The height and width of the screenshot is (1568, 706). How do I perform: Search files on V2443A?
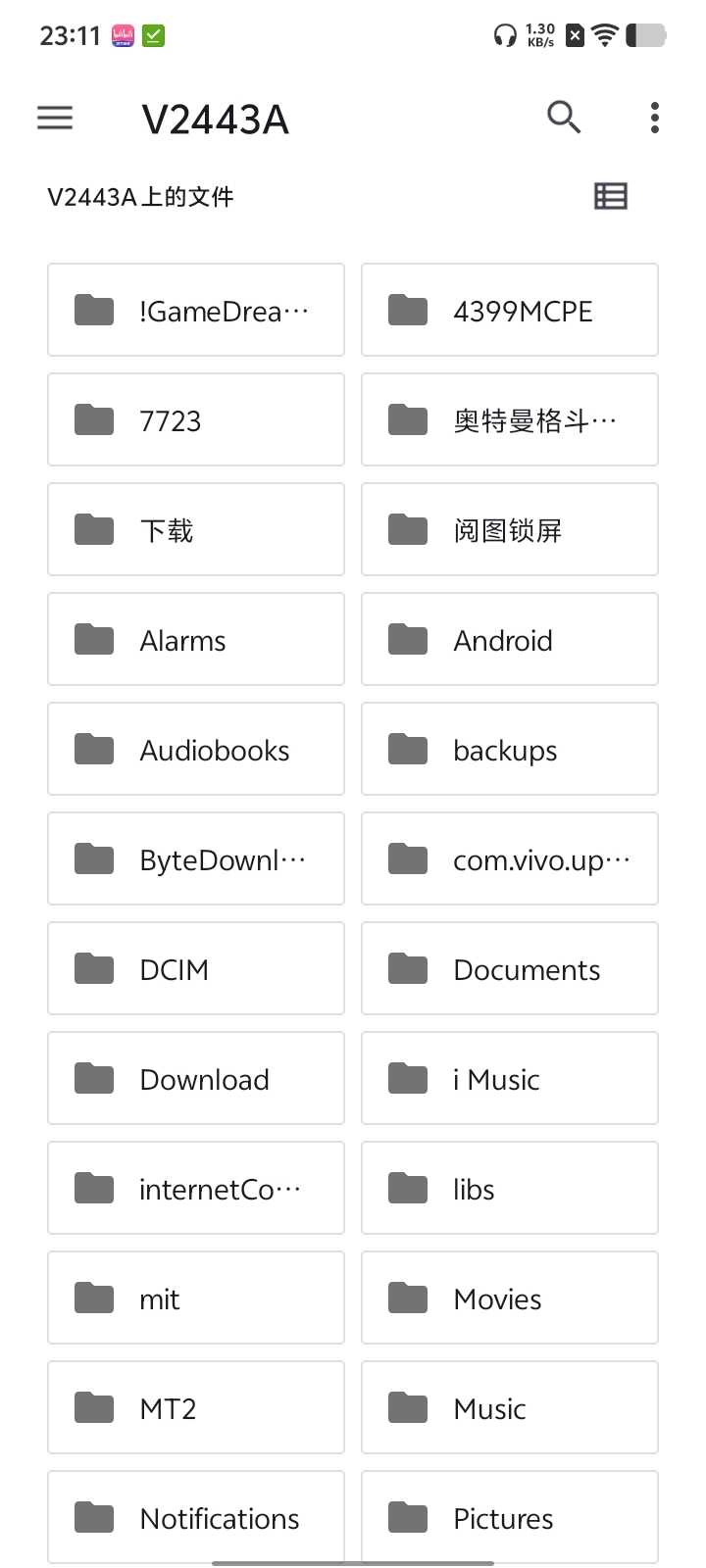click(564, 118)
